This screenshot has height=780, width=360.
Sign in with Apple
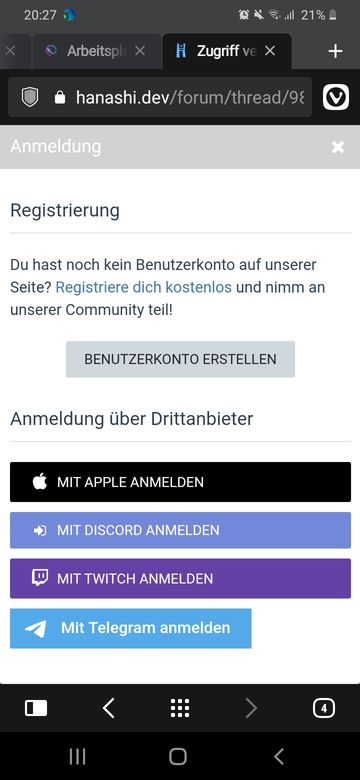pos(180,482)
